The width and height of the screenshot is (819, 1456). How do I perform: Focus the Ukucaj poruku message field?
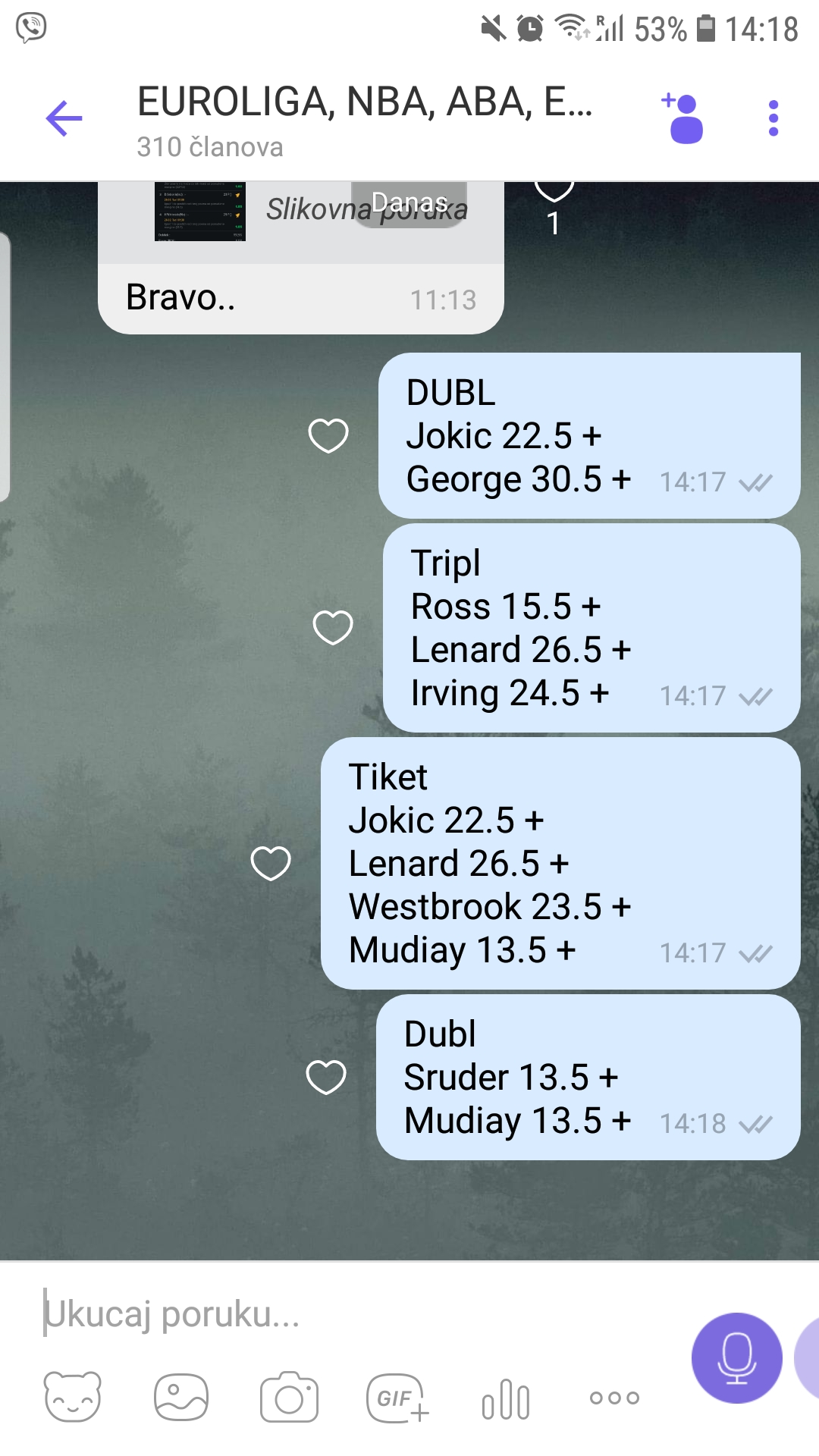coord(341,1314)
